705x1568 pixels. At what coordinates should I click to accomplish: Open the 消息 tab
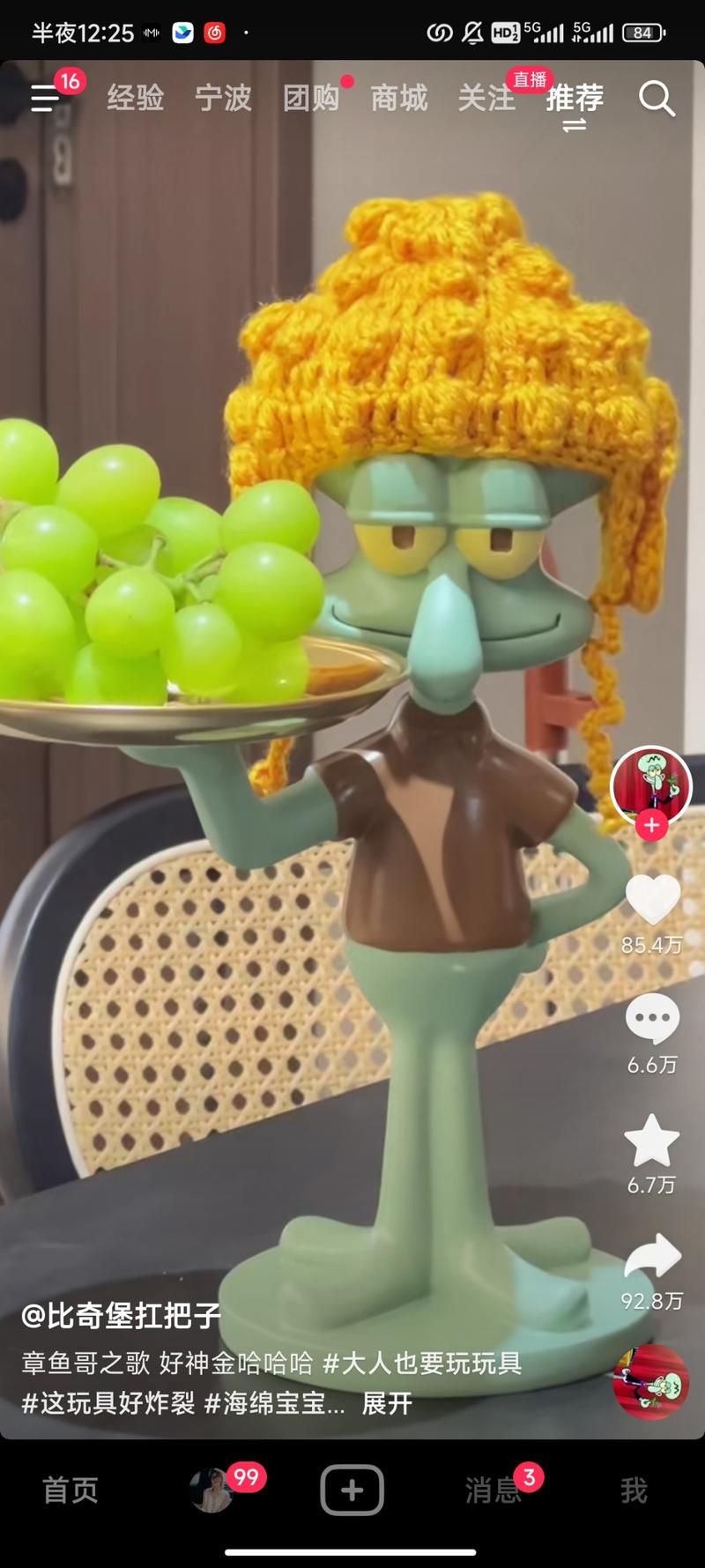pyautogui.click(x=493, y=1490)
